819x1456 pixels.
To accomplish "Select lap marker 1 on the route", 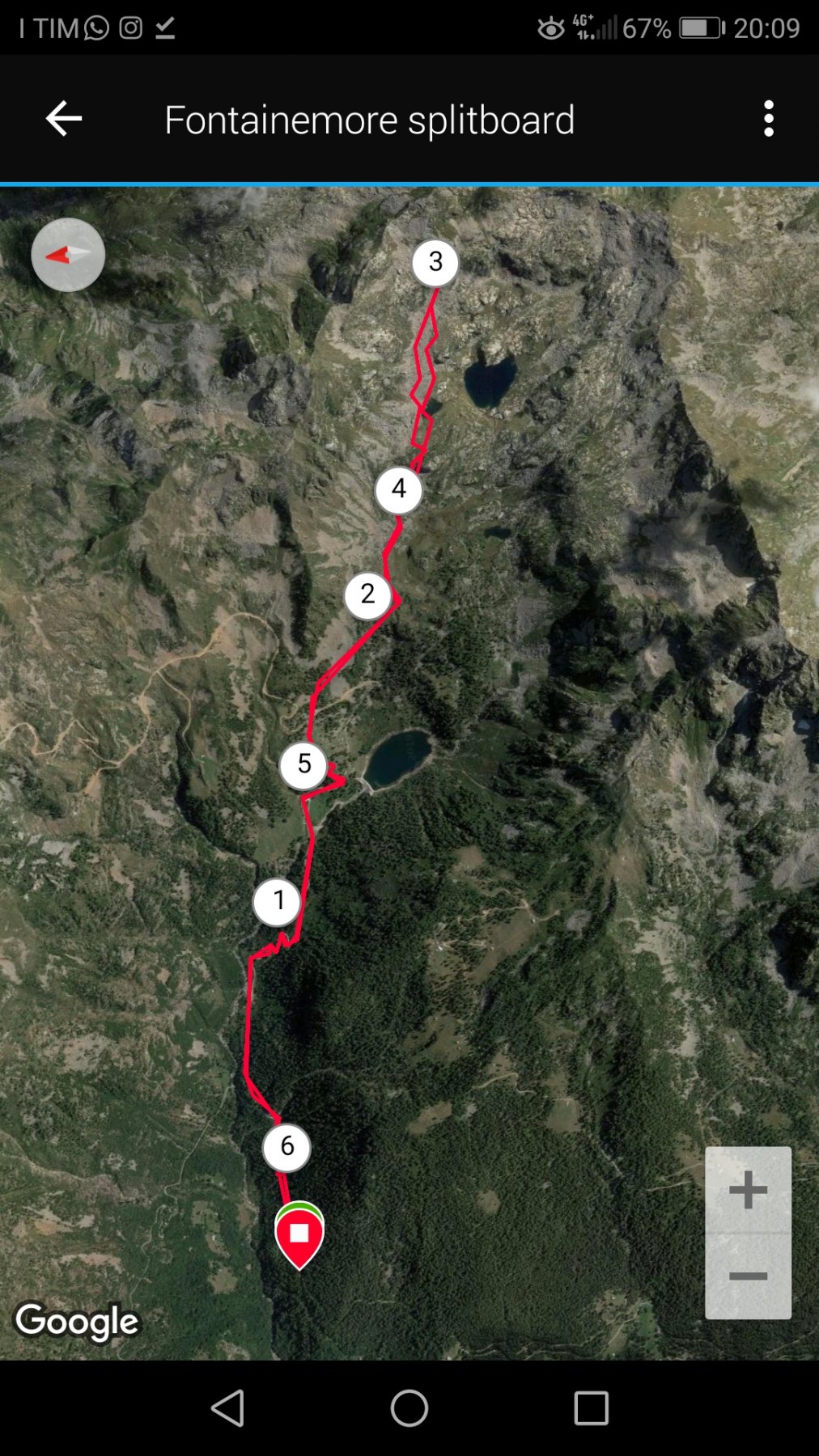I will pos(278,901).
